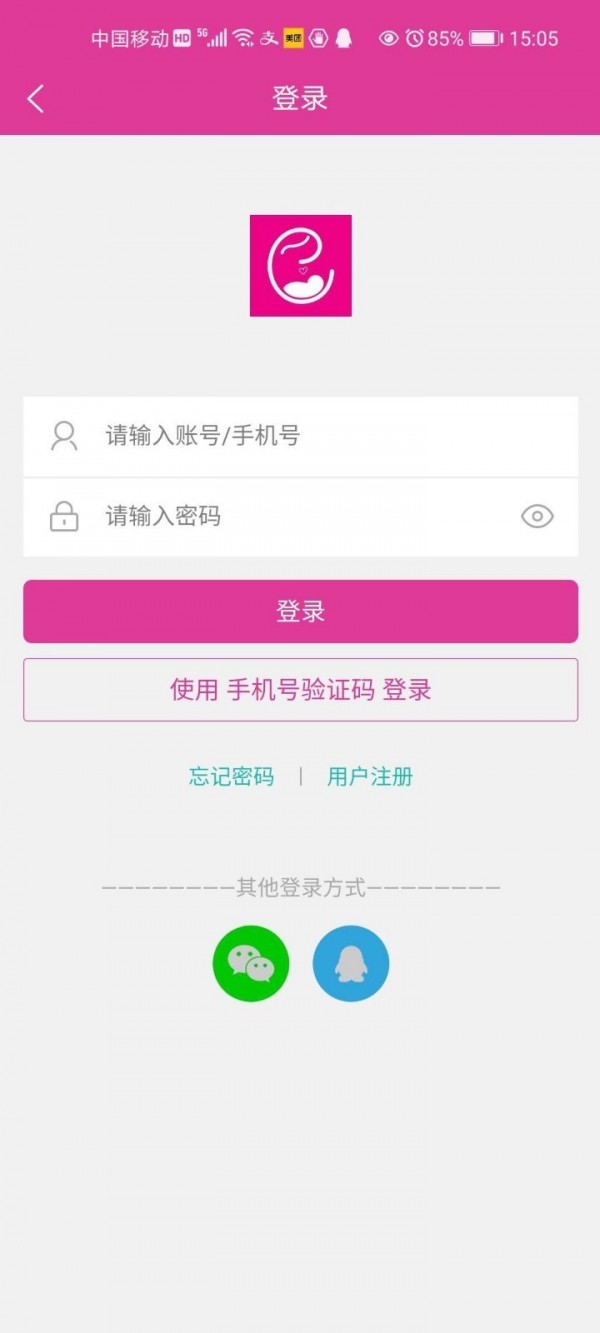Open the 忘记密码 link
Viewport: 600px width, 1333px height.
click(231, 777)
